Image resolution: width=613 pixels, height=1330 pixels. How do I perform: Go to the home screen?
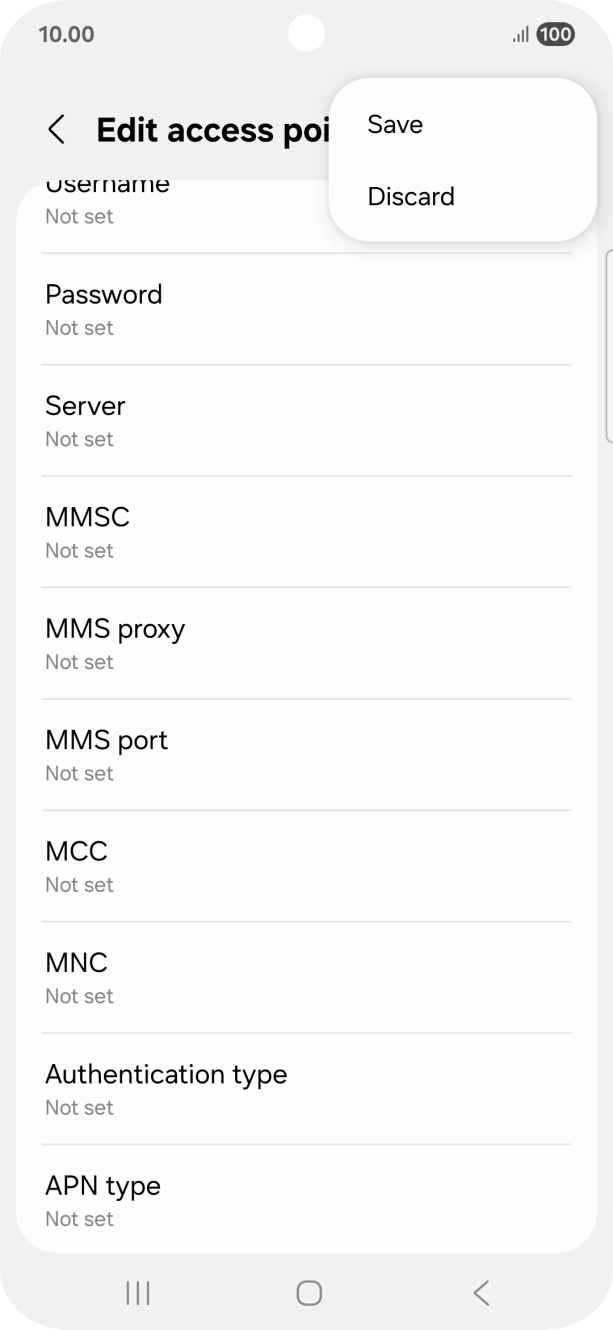pyautogui.click(x=309, y=1293)
